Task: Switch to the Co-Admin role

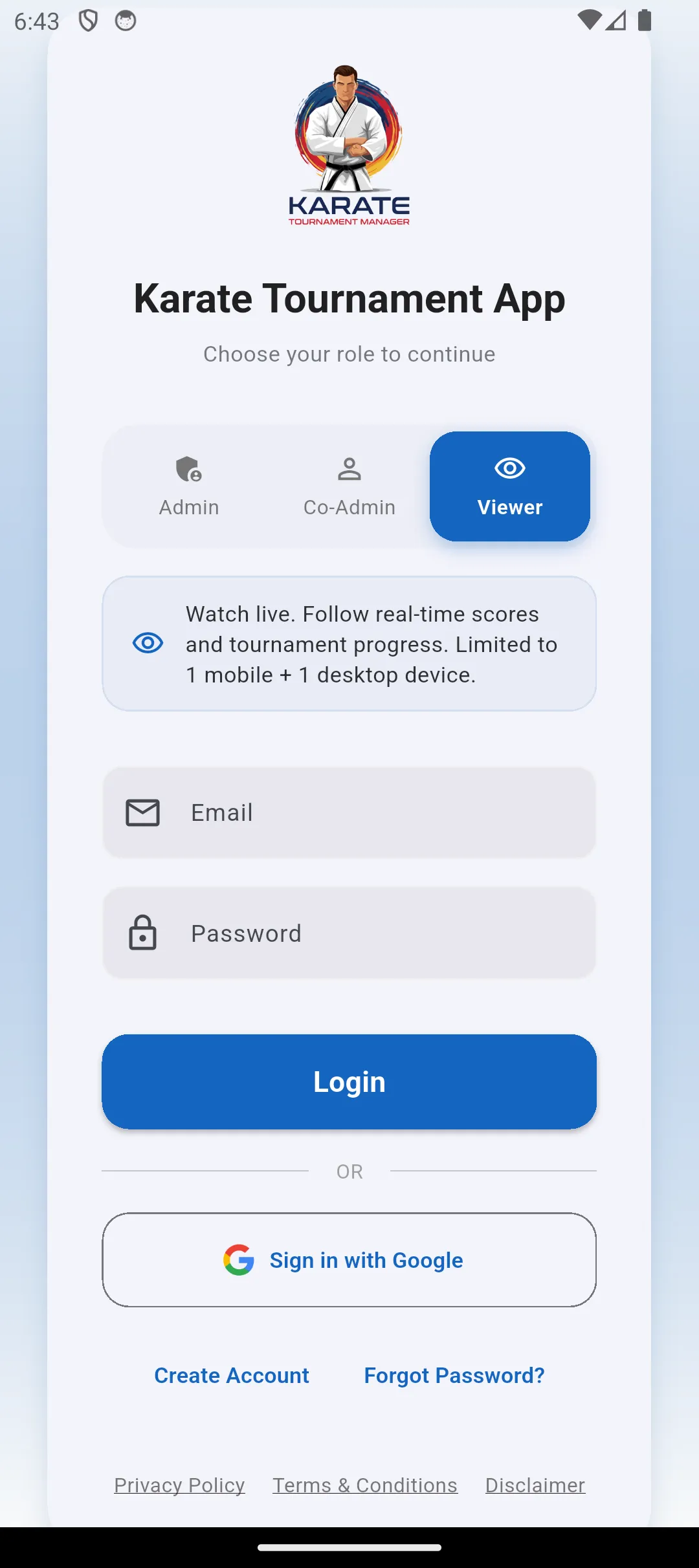Action: pyautogui.click(x=349, y=486)
